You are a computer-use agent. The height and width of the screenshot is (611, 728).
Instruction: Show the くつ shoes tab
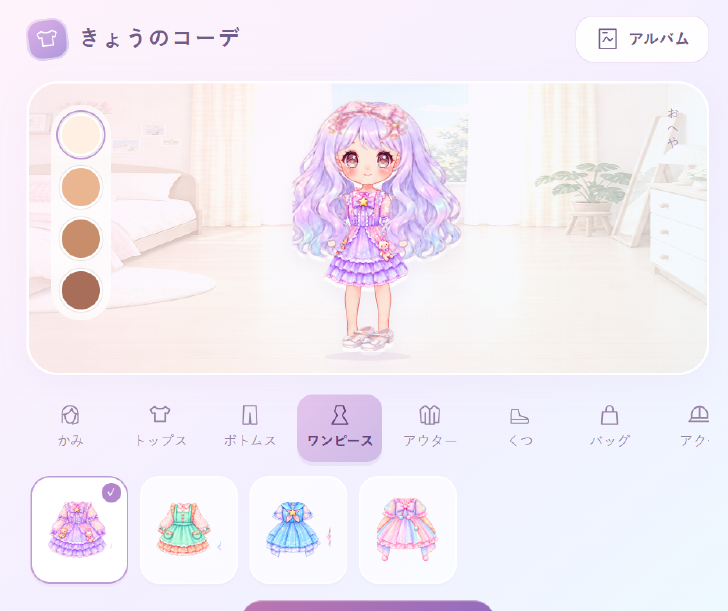pos(520,426)
